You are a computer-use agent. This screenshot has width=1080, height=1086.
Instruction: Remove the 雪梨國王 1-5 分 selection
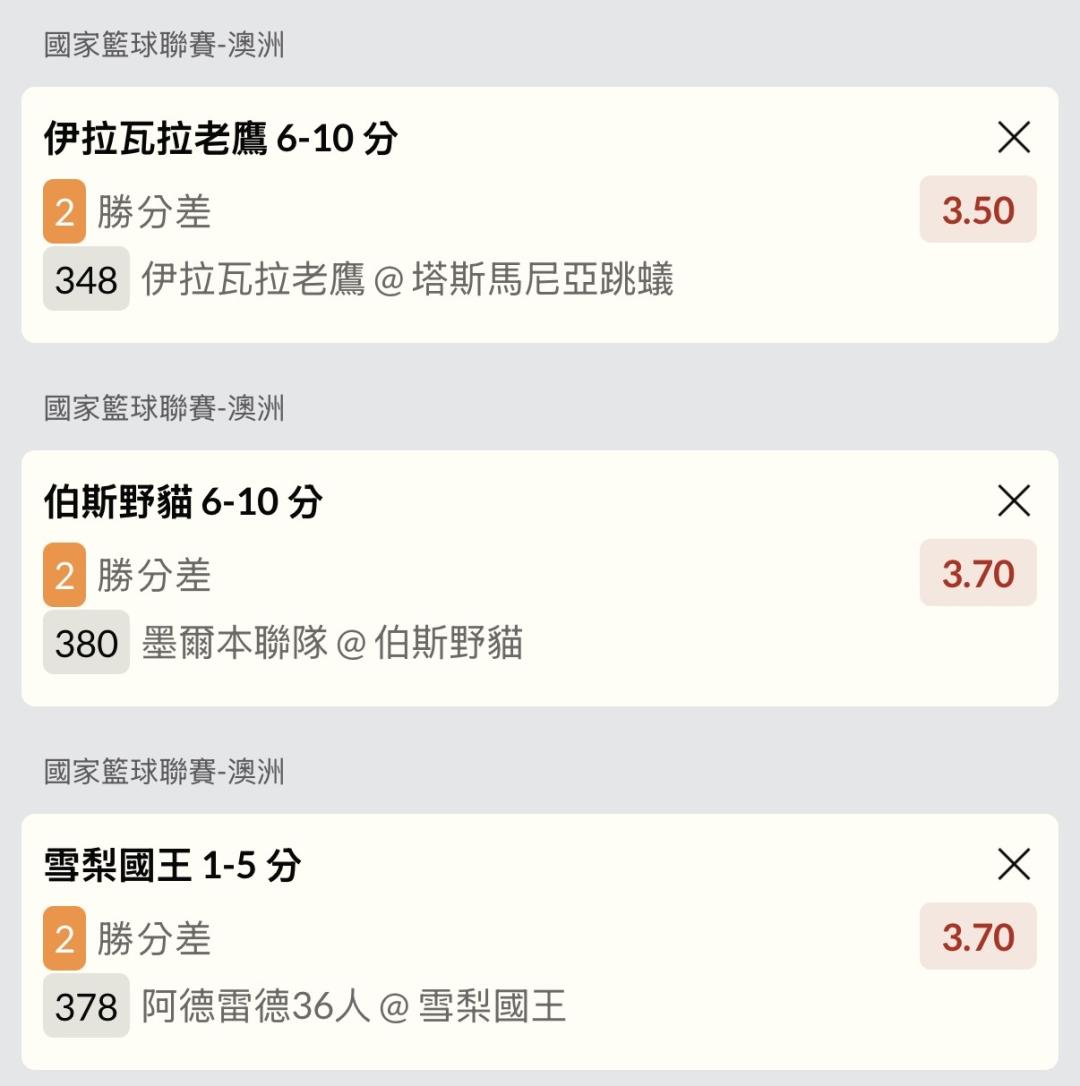1014,864
